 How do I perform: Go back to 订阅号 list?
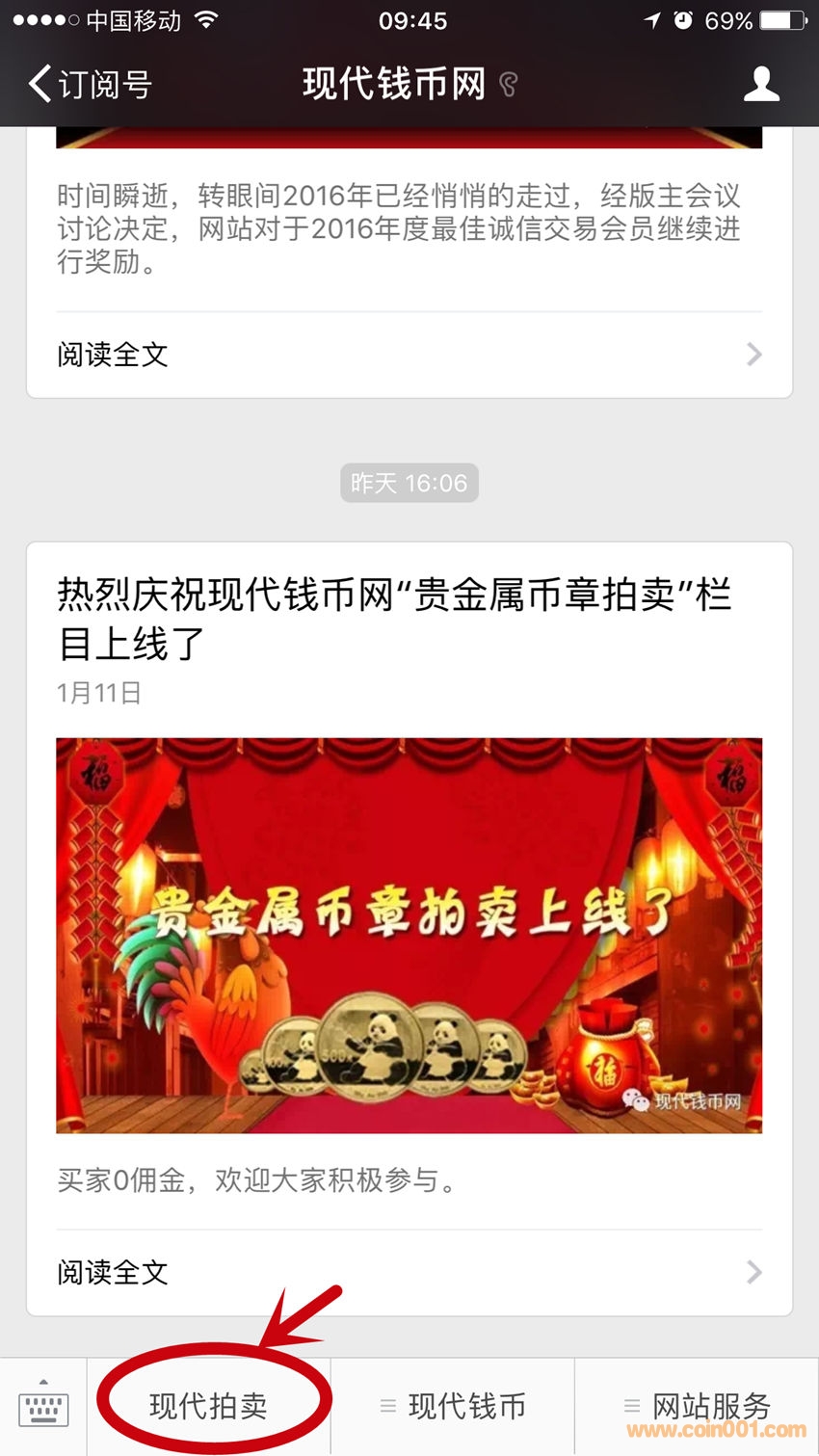tap(90, 84)
